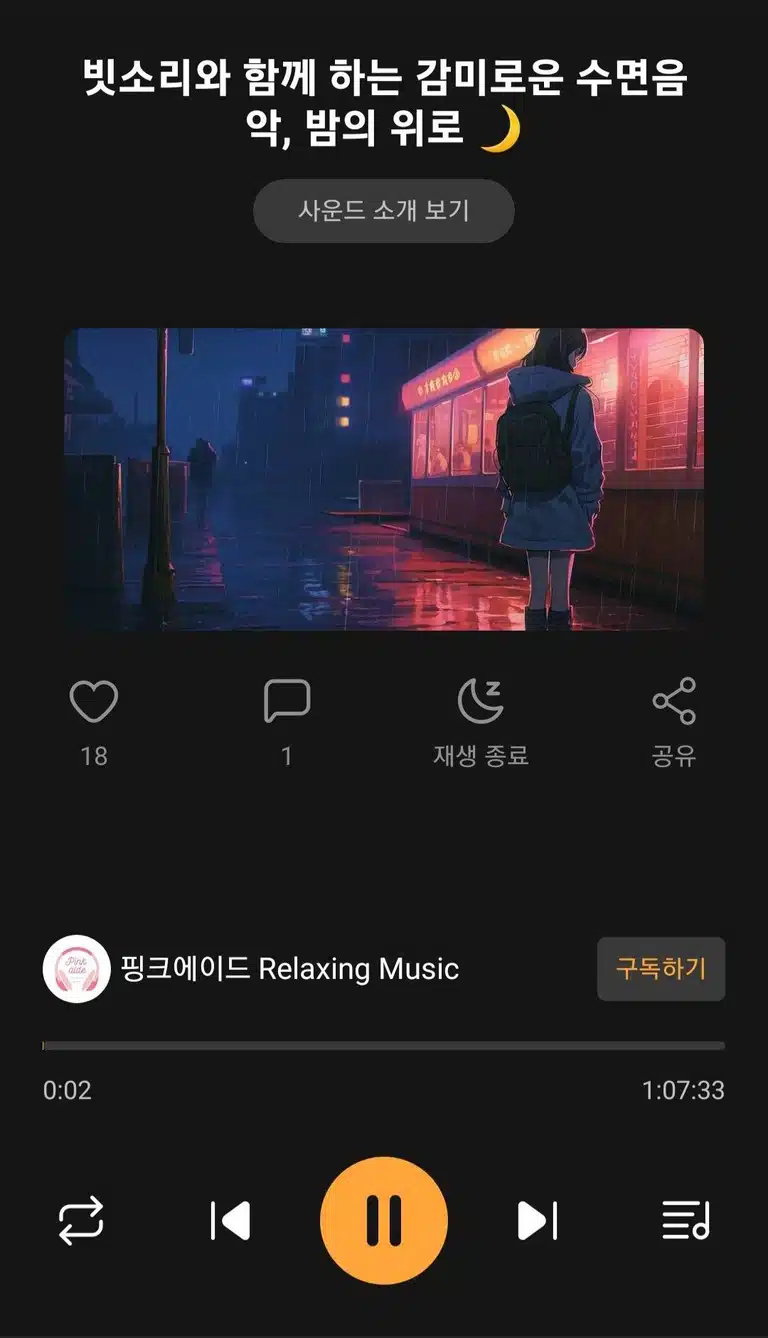Open the playlist queue icon
The width and height of the screenshot is (768, 1338).
[x=686, y=1221]
